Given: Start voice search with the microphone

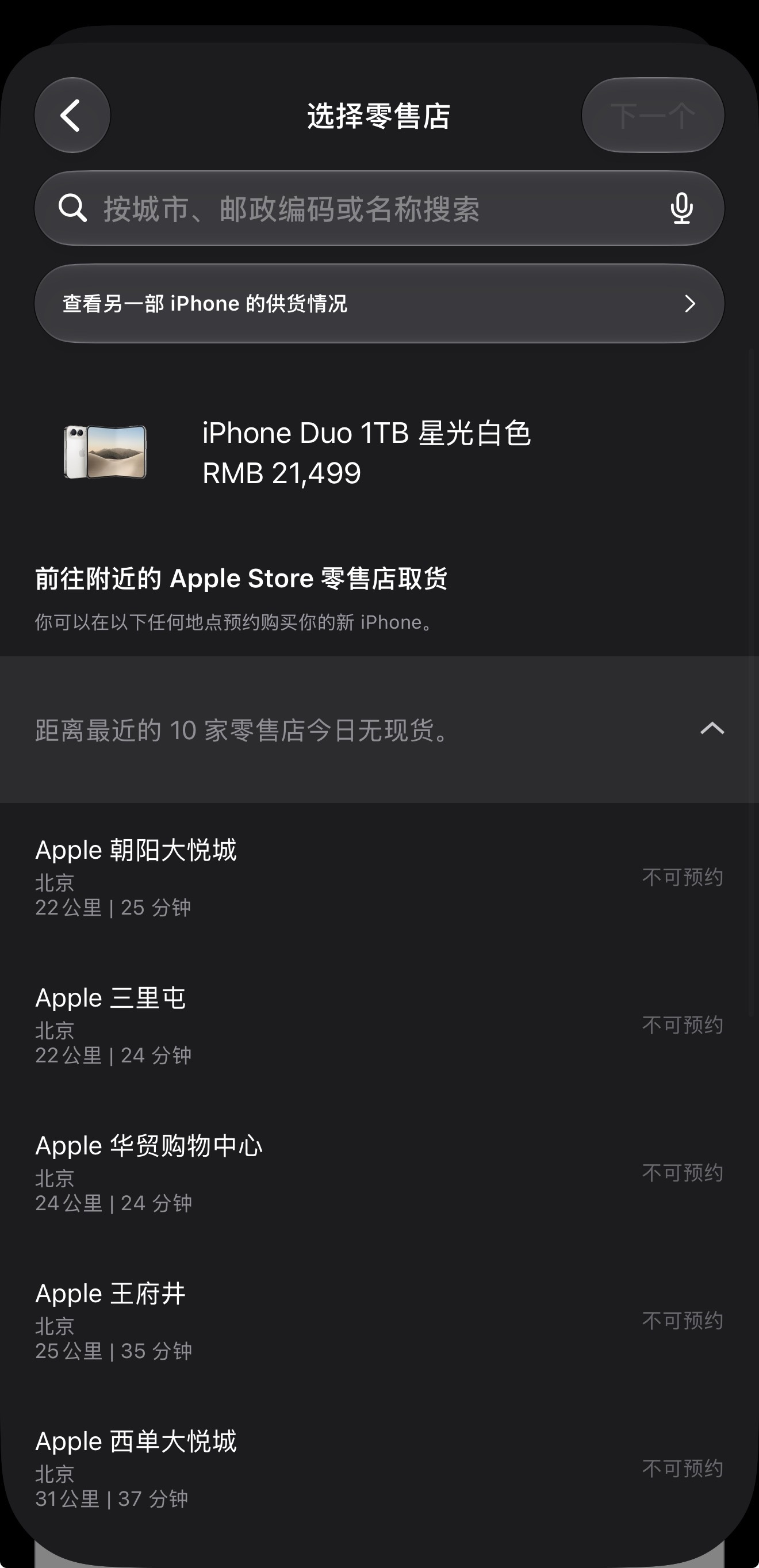Looking at the screenshot, I should pos(682,208).
